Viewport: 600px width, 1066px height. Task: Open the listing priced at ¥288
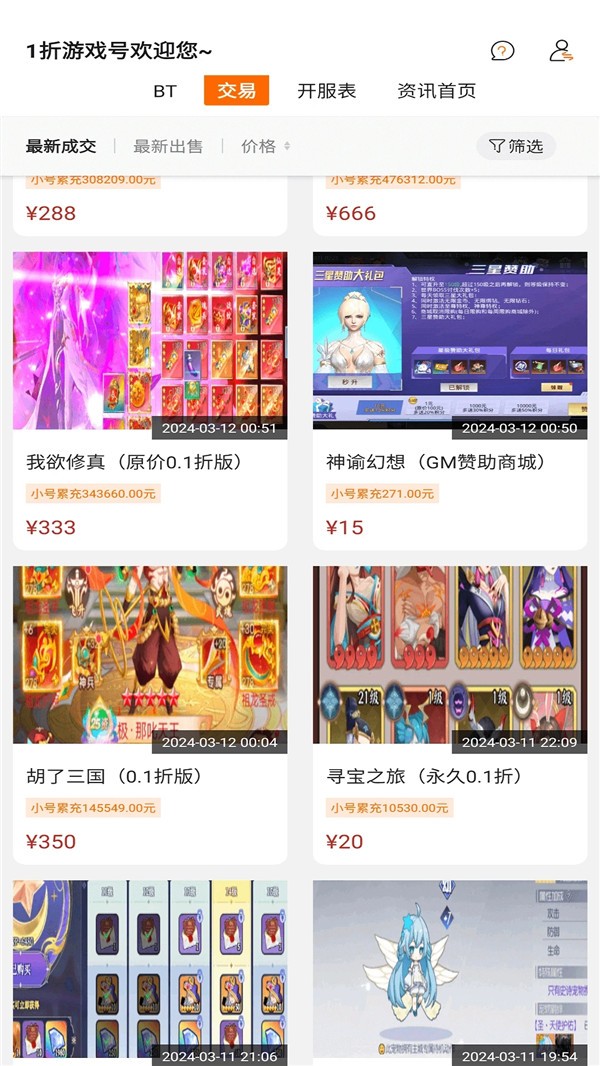coord(150,205)
